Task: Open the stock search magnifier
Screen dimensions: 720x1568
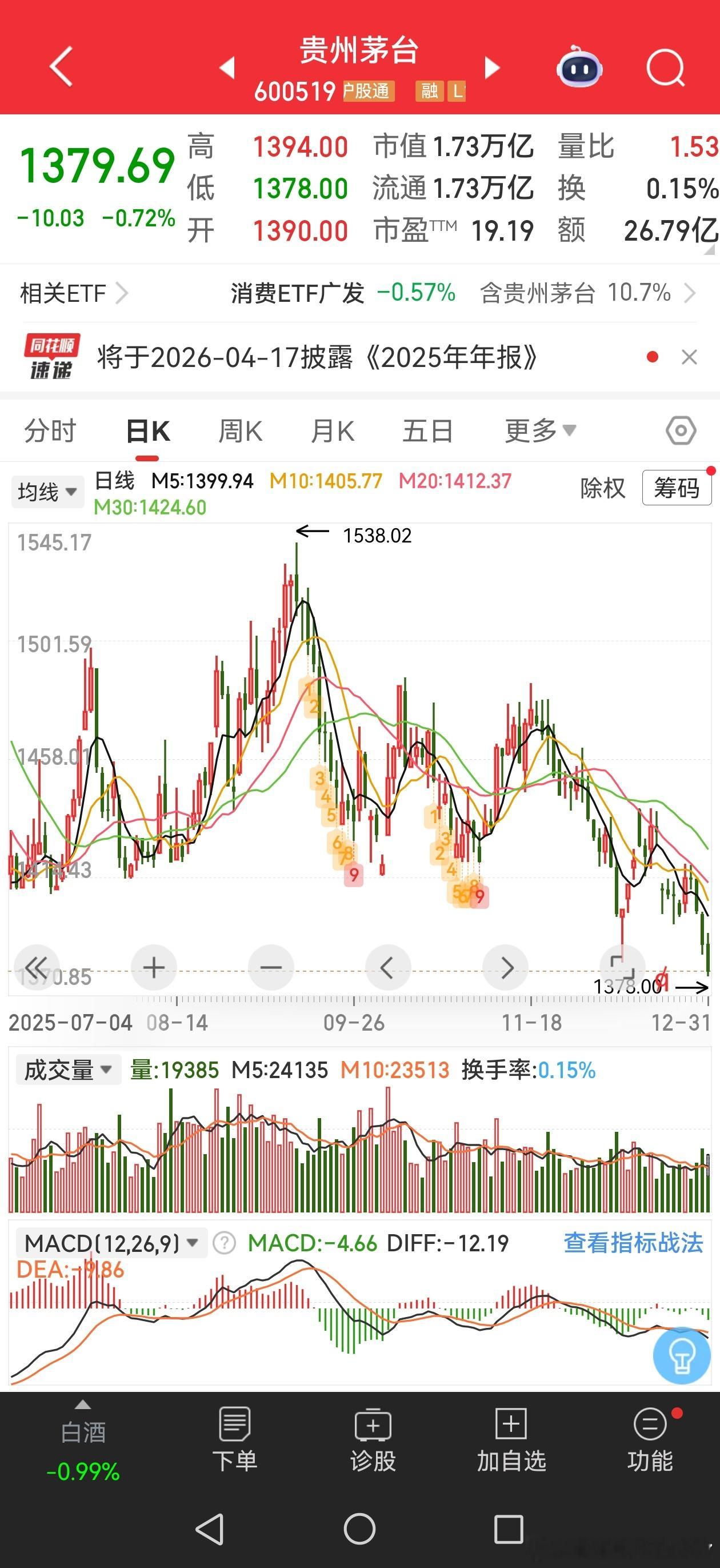Action: pos(665,68)
